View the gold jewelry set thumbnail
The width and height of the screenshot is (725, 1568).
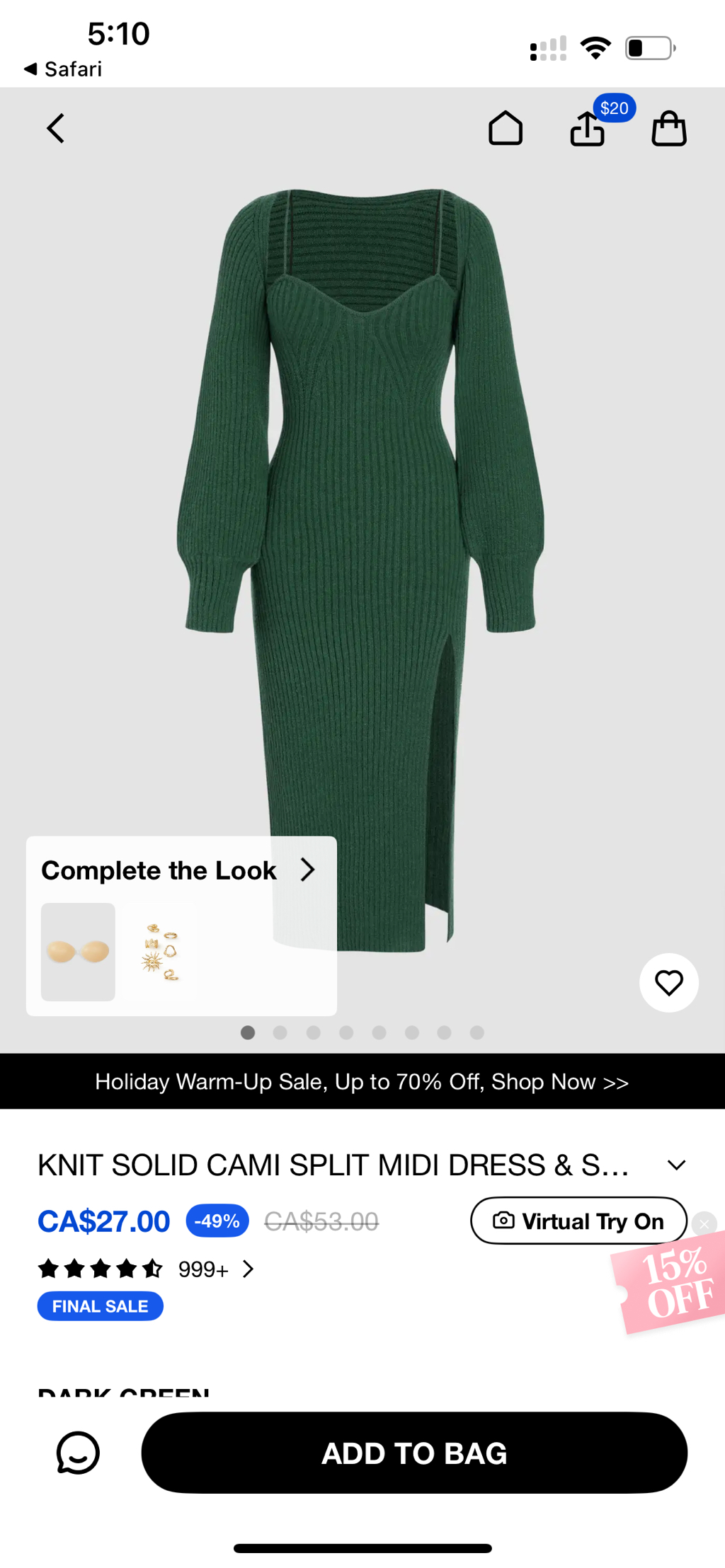click(x=160, y=952)
